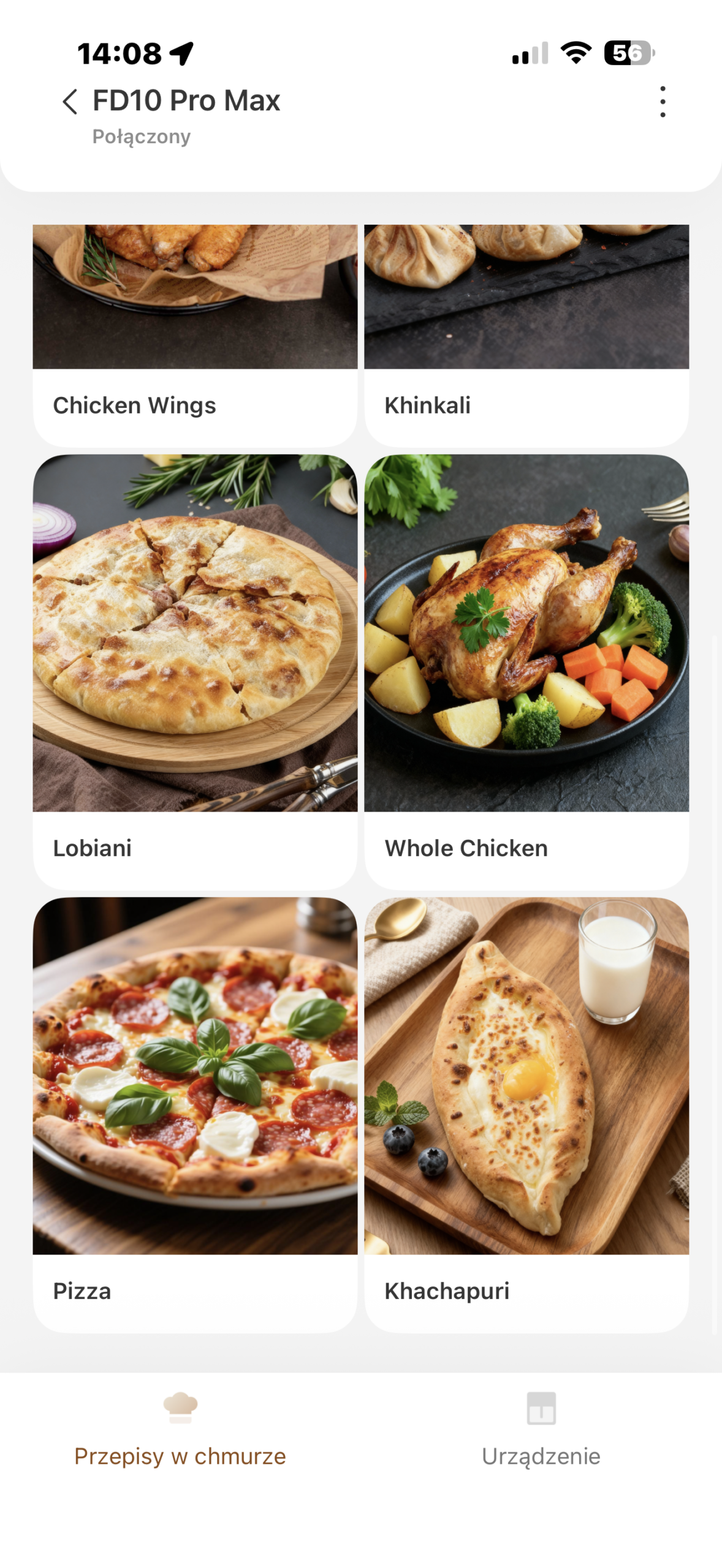Select the Whole Chicken recipe

coord(526,671)
